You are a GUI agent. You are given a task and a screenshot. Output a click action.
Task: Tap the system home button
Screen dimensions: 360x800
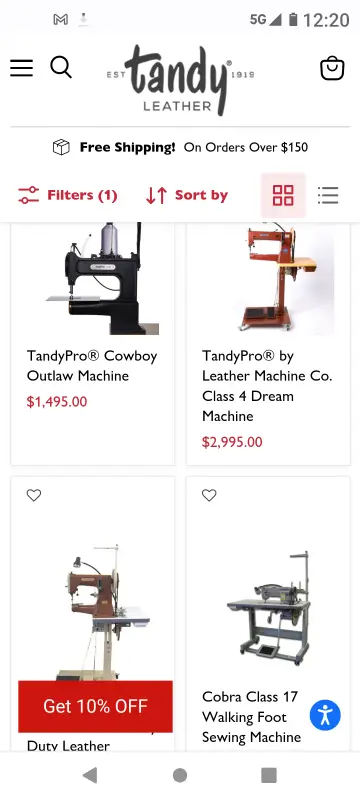click(179, 776)
